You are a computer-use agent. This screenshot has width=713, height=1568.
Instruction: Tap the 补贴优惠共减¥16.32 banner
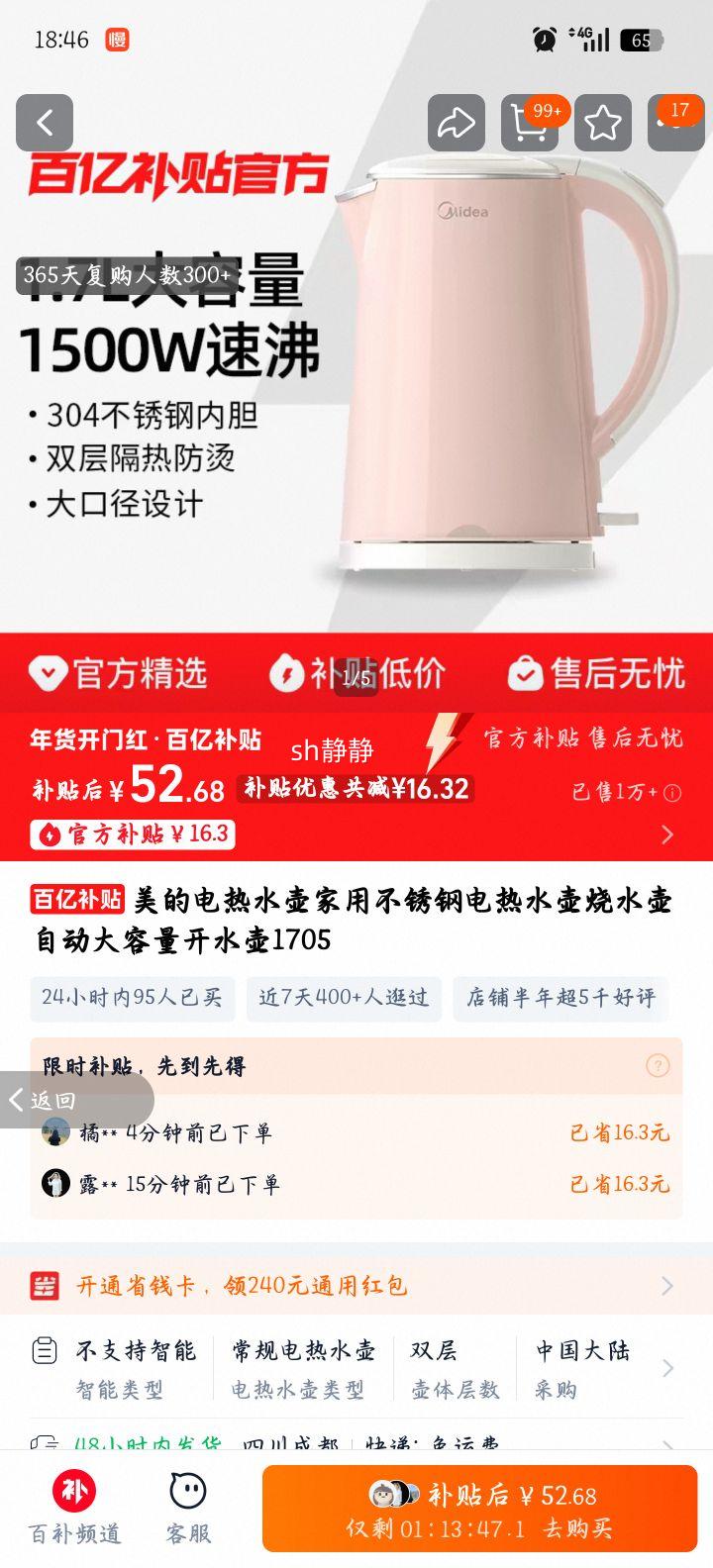pos(361,790)
